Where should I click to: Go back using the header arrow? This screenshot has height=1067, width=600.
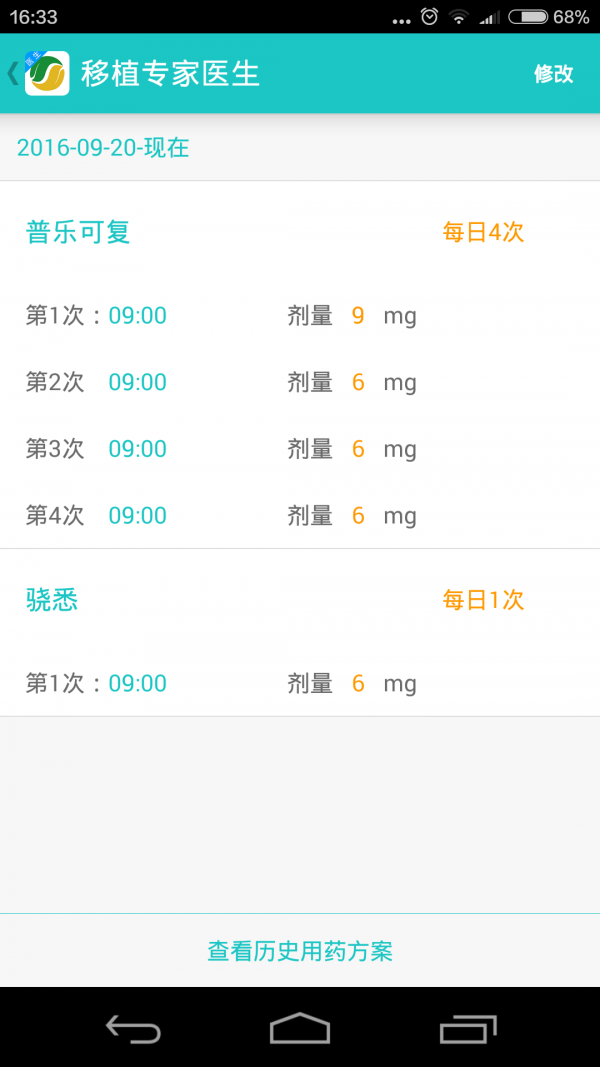point(14,73)
